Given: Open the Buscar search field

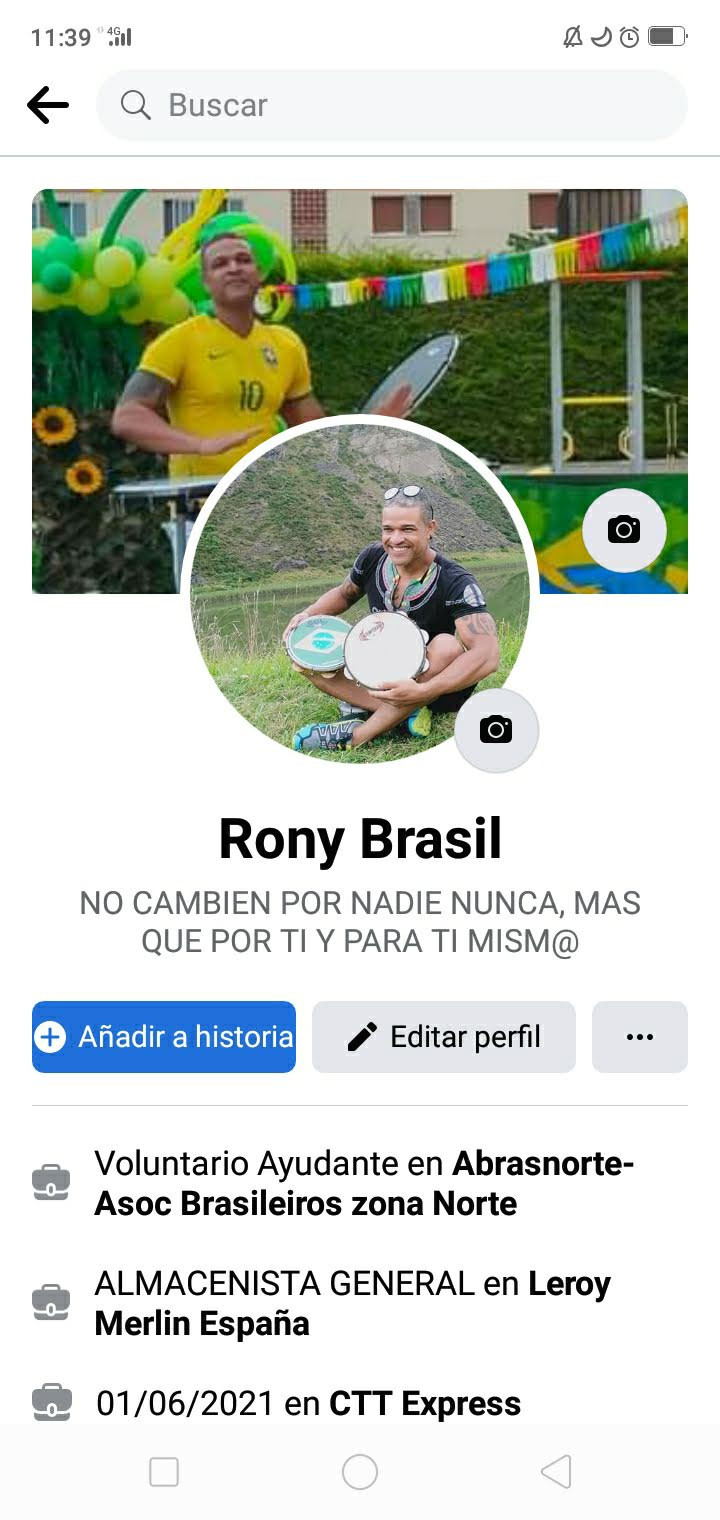Looking at the screenshot, I should [390, 105].
